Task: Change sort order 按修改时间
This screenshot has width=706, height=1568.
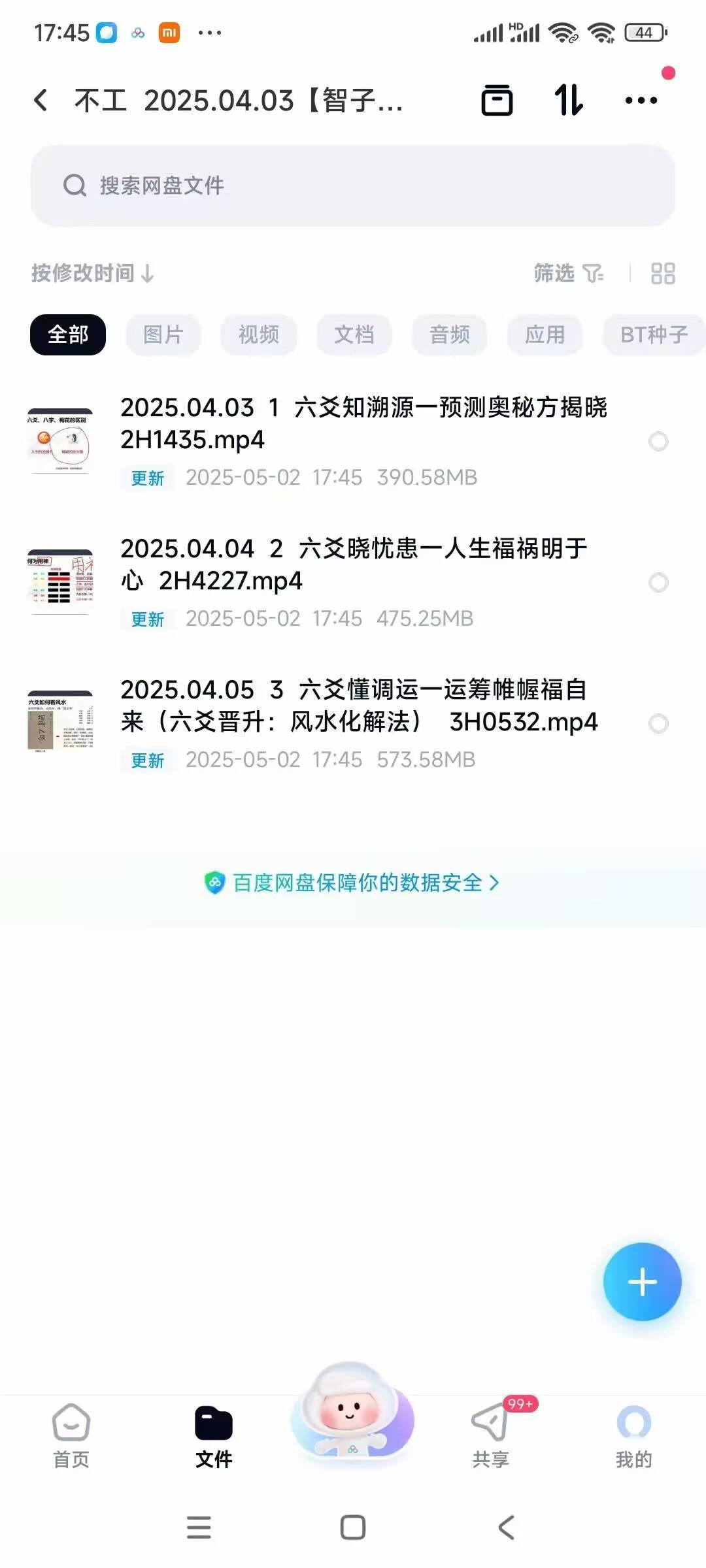Action: pos(92,273)
